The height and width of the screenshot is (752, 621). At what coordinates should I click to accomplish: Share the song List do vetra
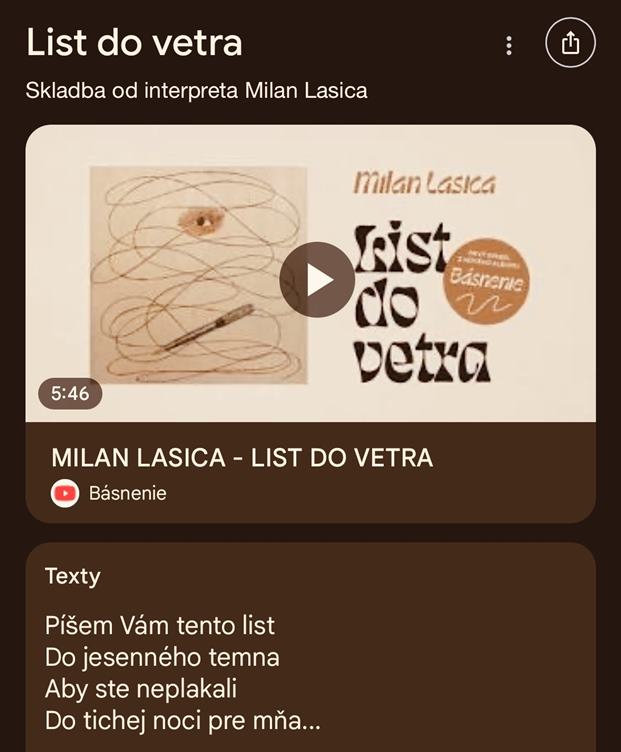pyautogui.click(x=570, y=44)
